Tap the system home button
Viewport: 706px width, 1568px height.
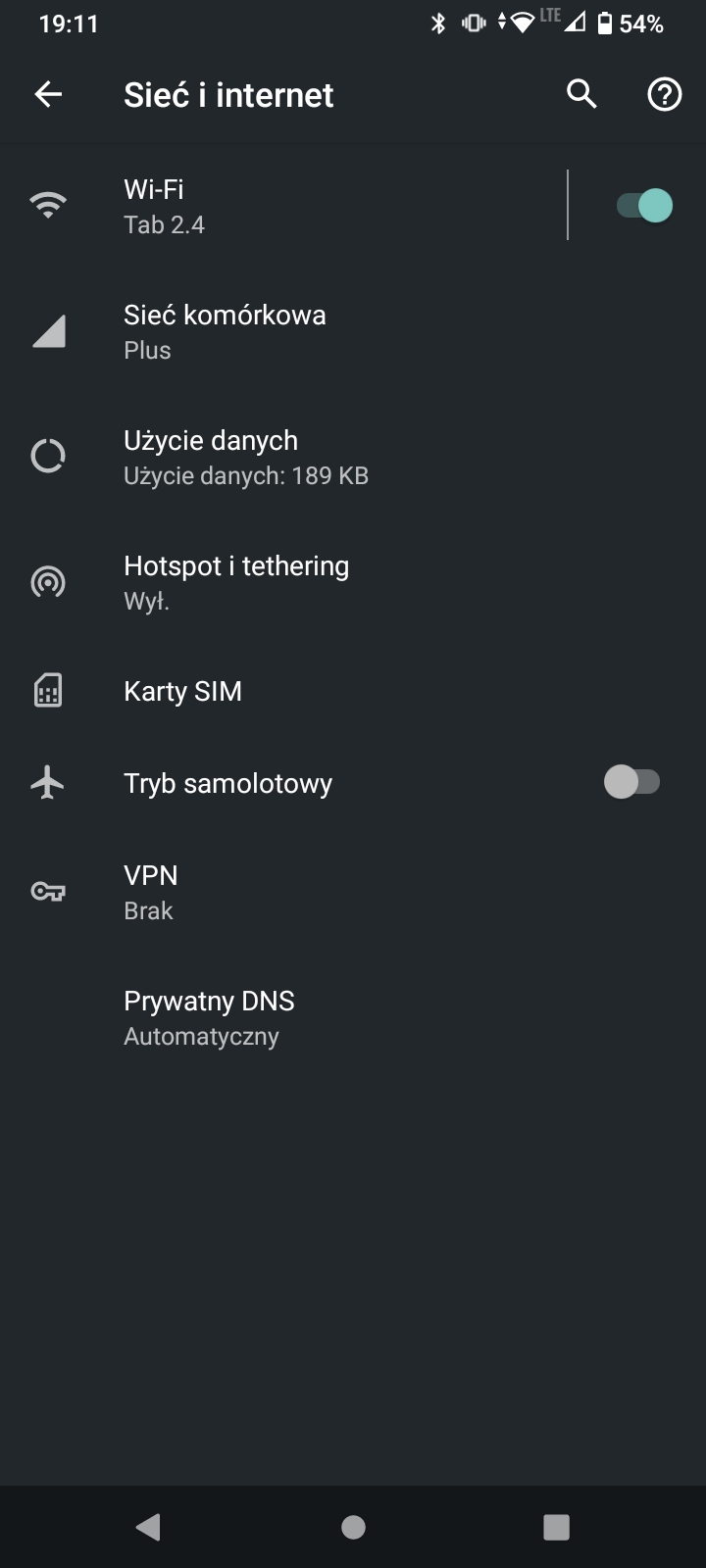(353, 1527)
